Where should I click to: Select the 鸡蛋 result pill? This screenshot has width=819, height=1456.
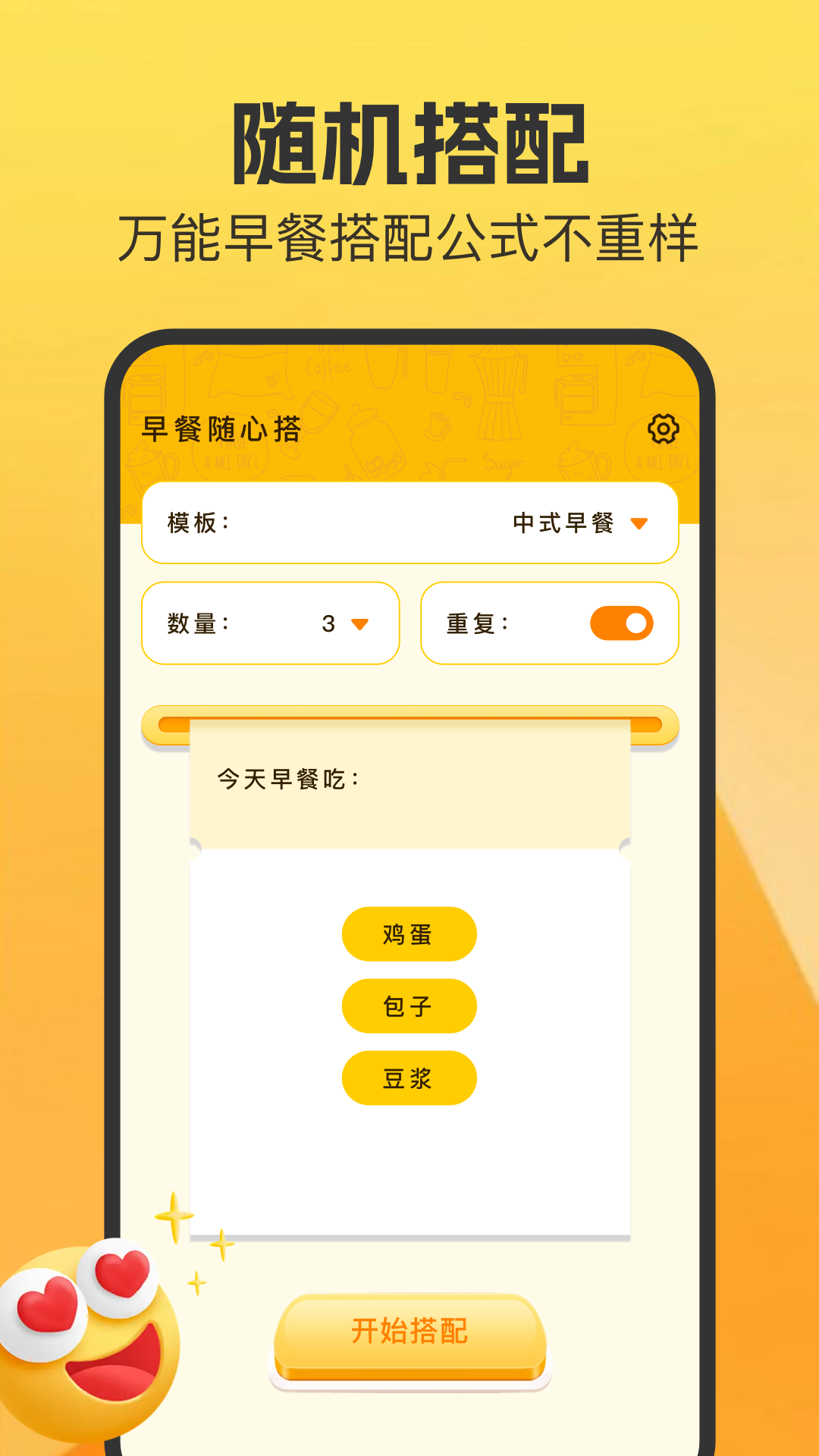point(409,935)
